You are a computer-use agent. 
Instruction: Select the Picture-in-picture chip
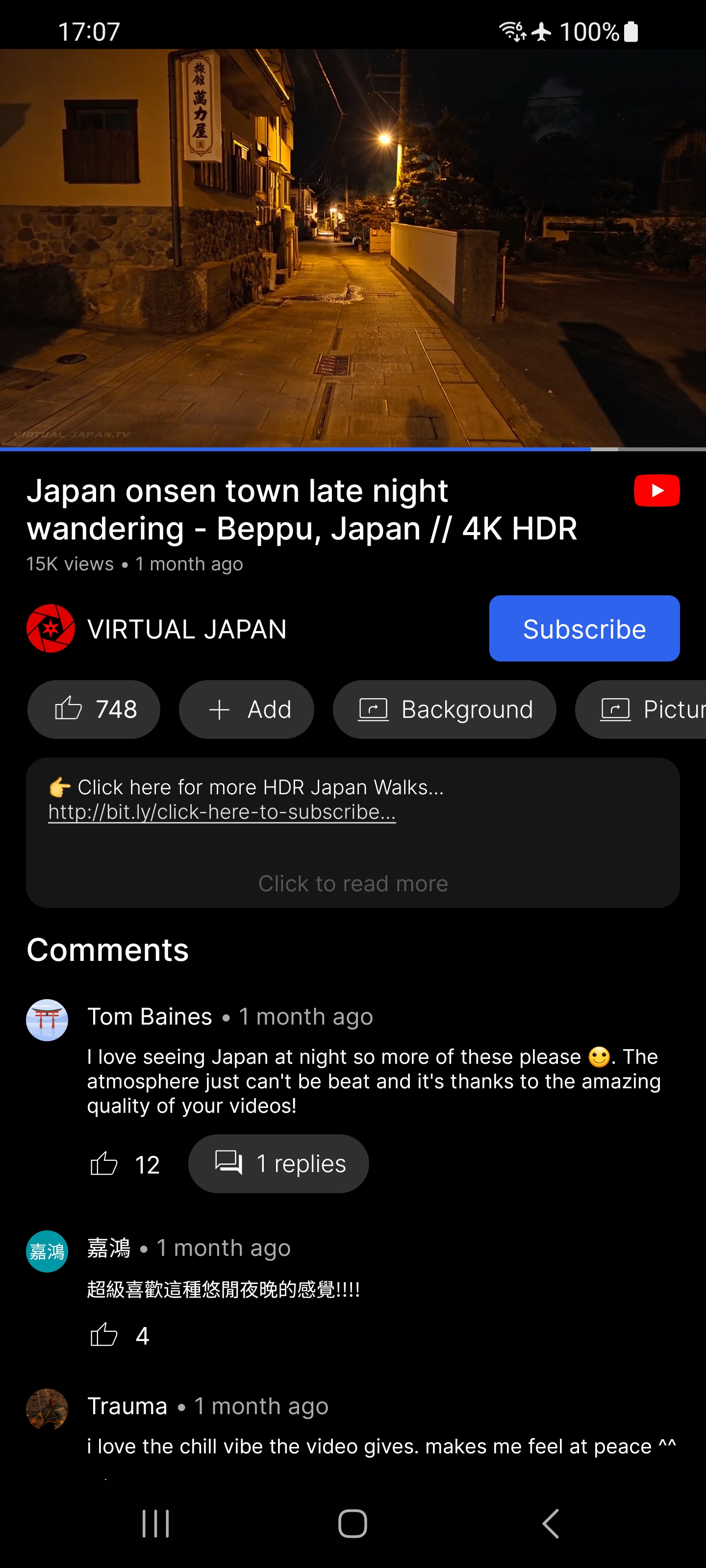641,709
